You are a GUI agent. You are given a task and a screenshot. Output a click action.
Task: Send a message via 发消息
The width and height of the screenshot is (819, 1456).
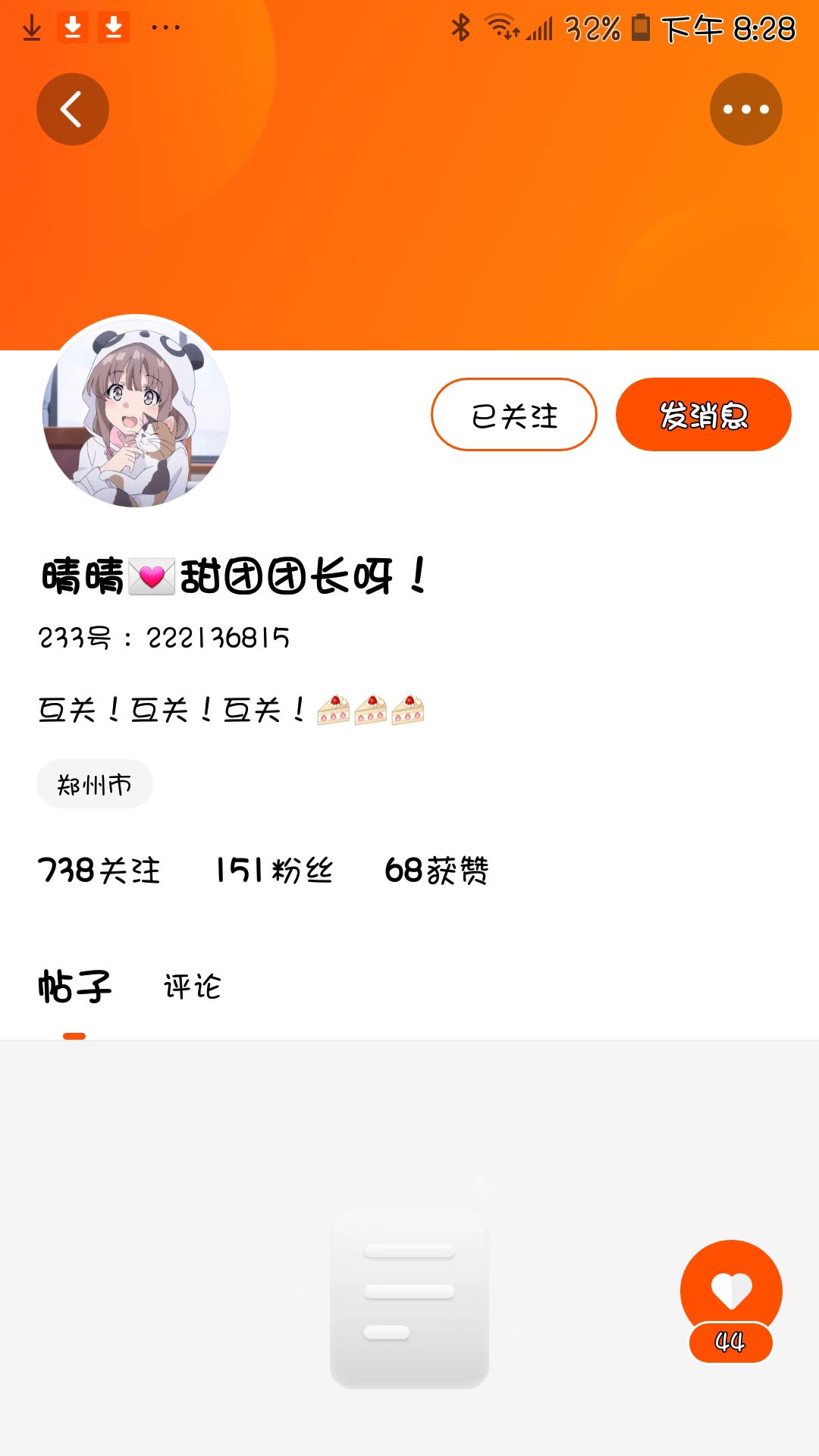(704, 415)
